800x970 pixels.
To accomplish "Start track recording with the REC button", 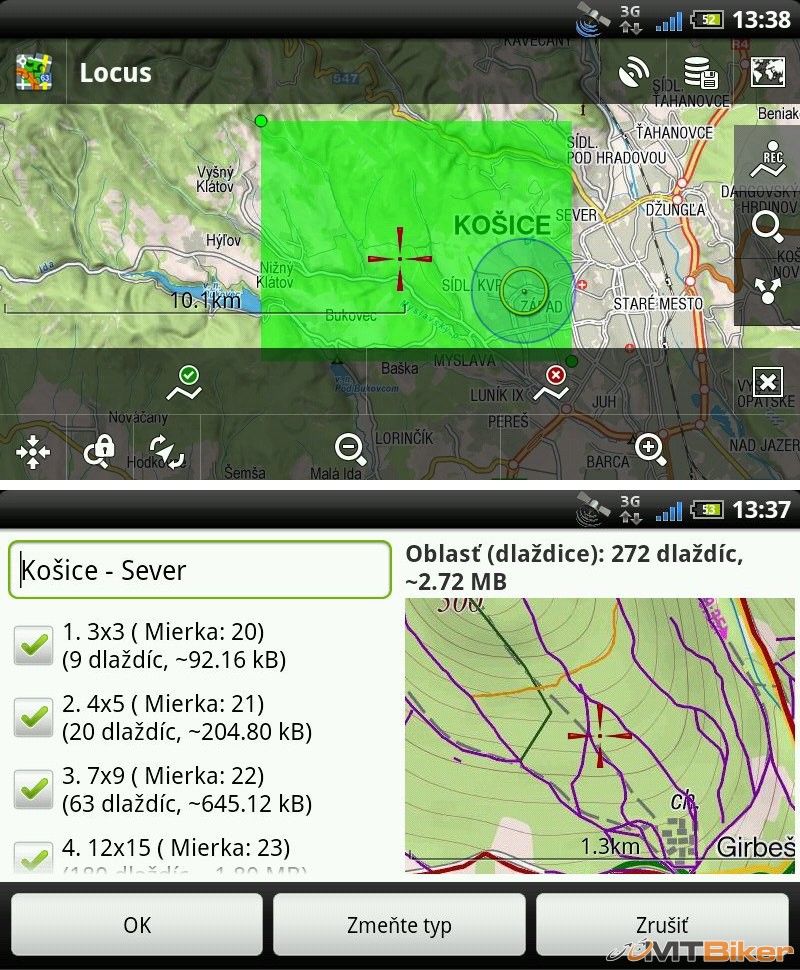I will (x=768, y=160).
